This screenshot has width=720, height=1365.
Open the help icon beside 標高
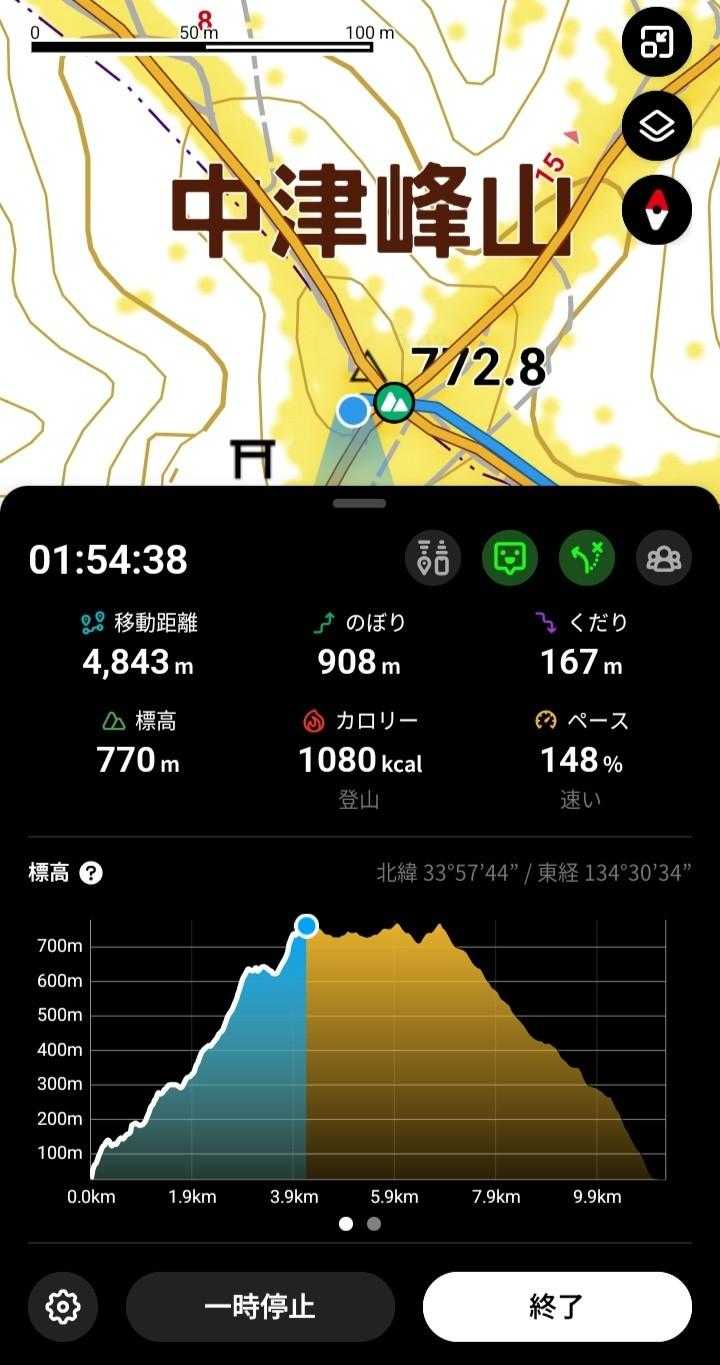click(91, 873)
